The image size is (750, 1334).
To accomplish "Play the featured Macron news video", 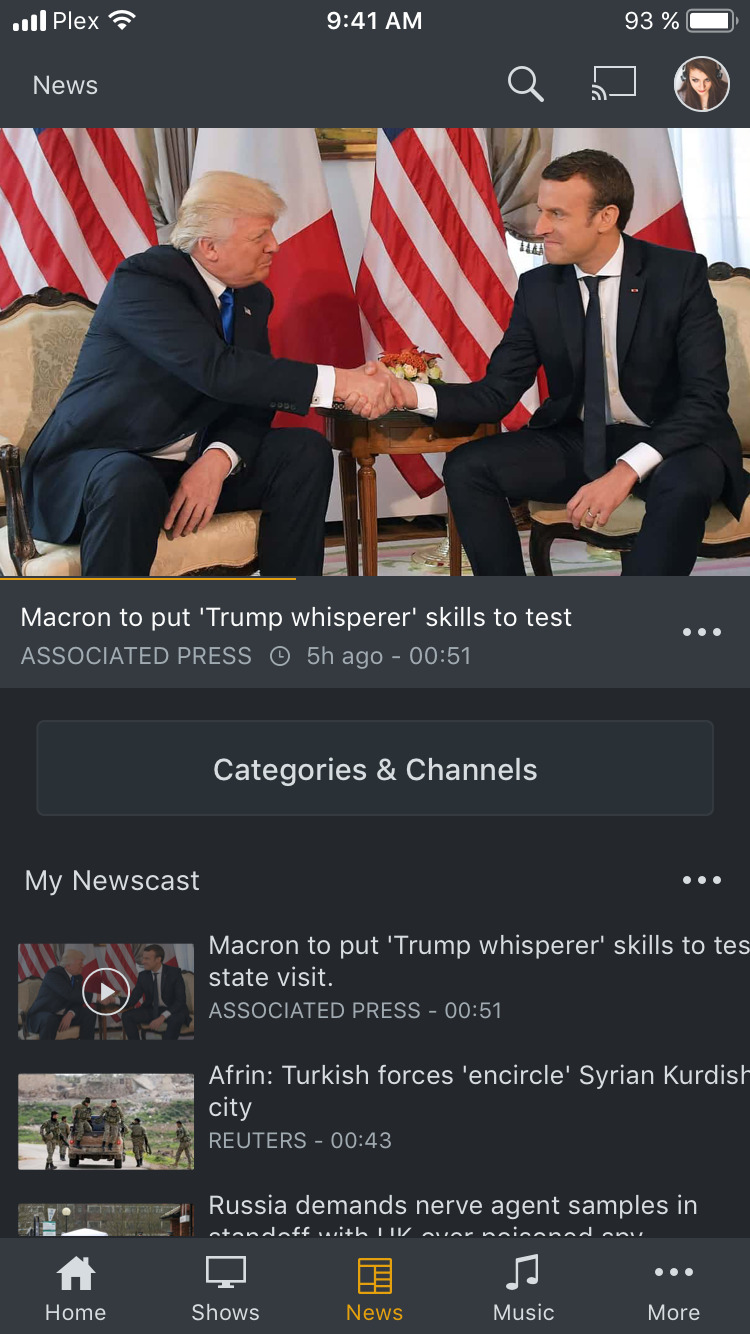I will (x=375, y=351).
